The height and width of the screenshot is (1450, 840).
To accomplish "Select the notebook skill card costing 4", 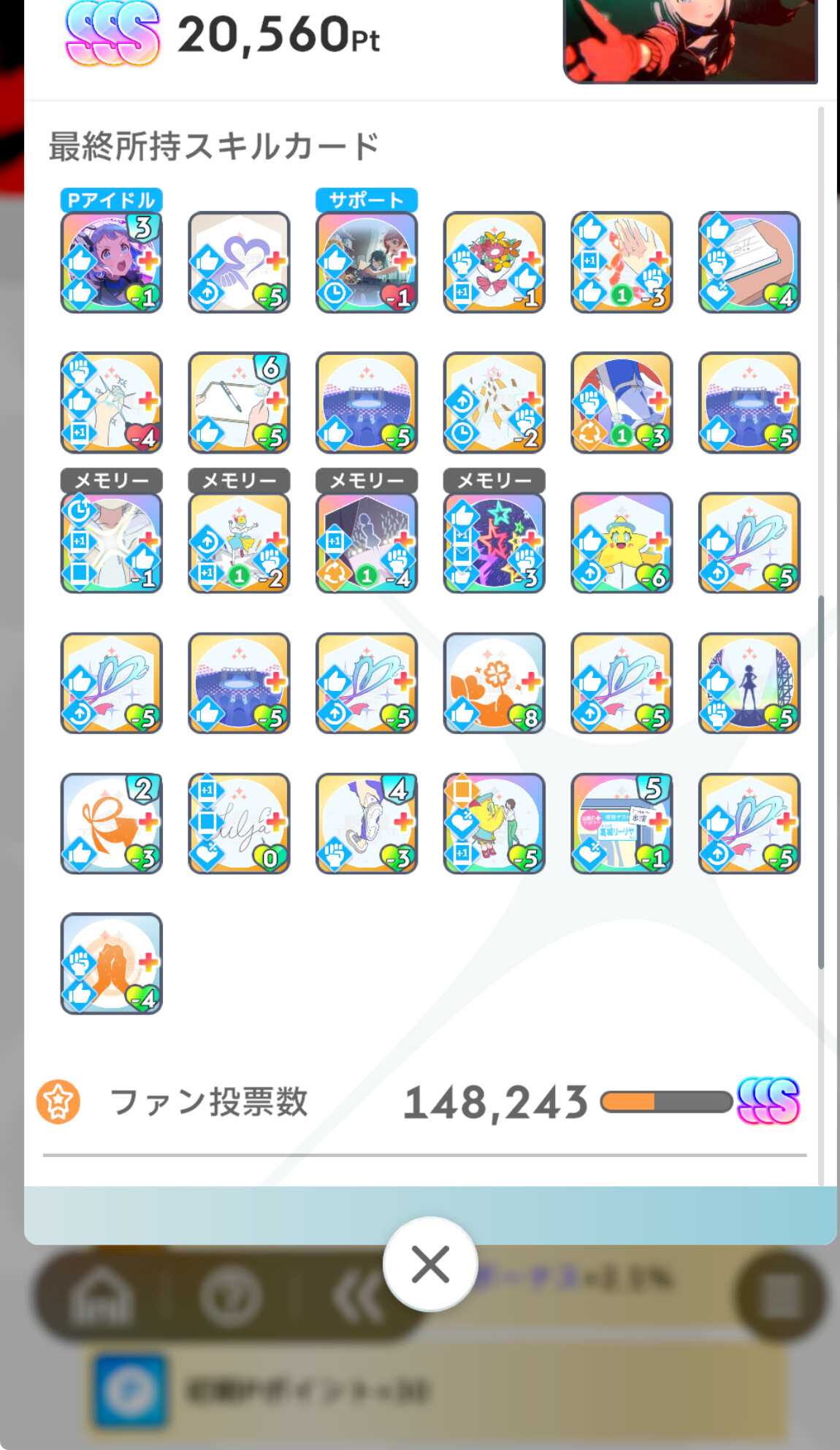I will (749, 262).
